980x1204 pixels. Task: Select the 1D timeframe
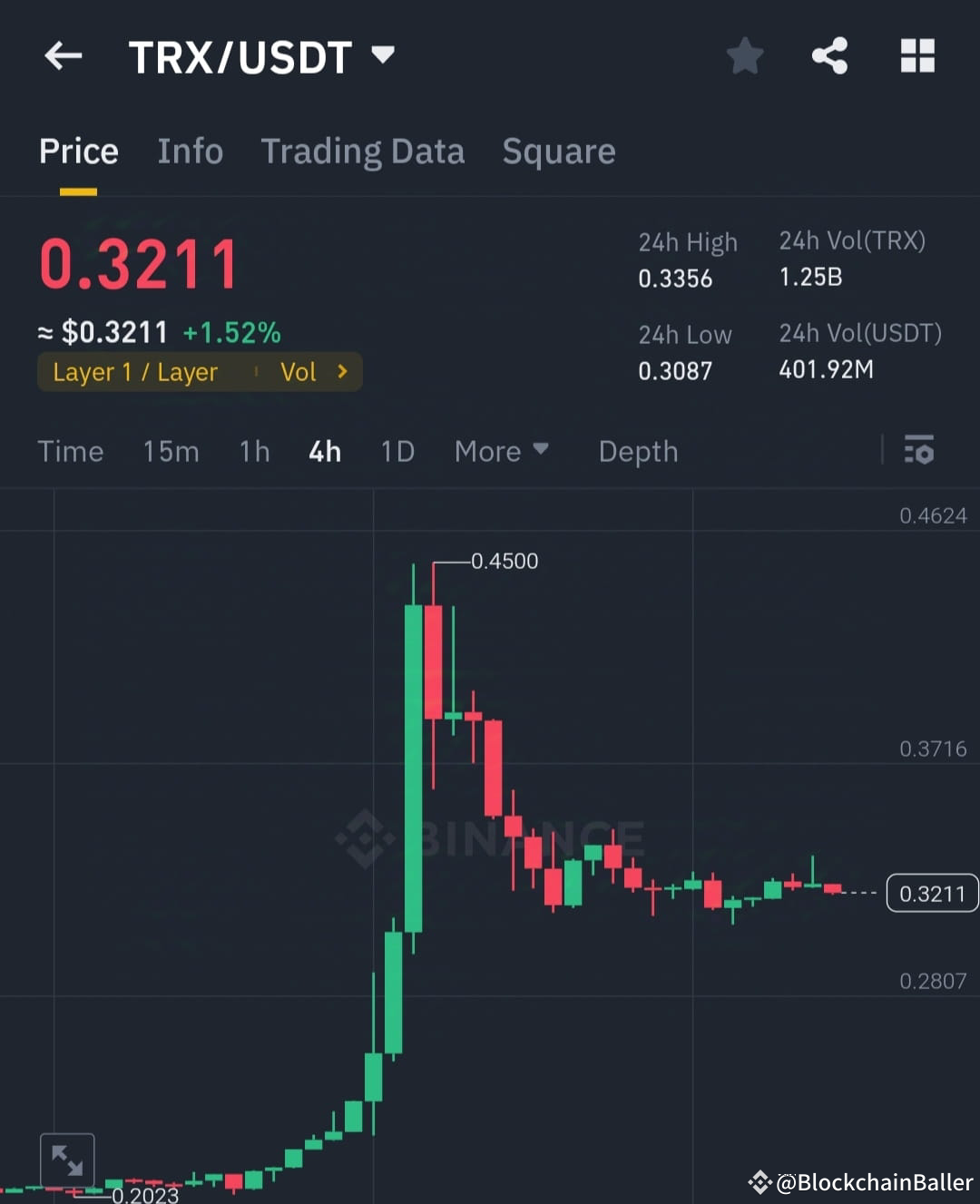tap(397, 451)
